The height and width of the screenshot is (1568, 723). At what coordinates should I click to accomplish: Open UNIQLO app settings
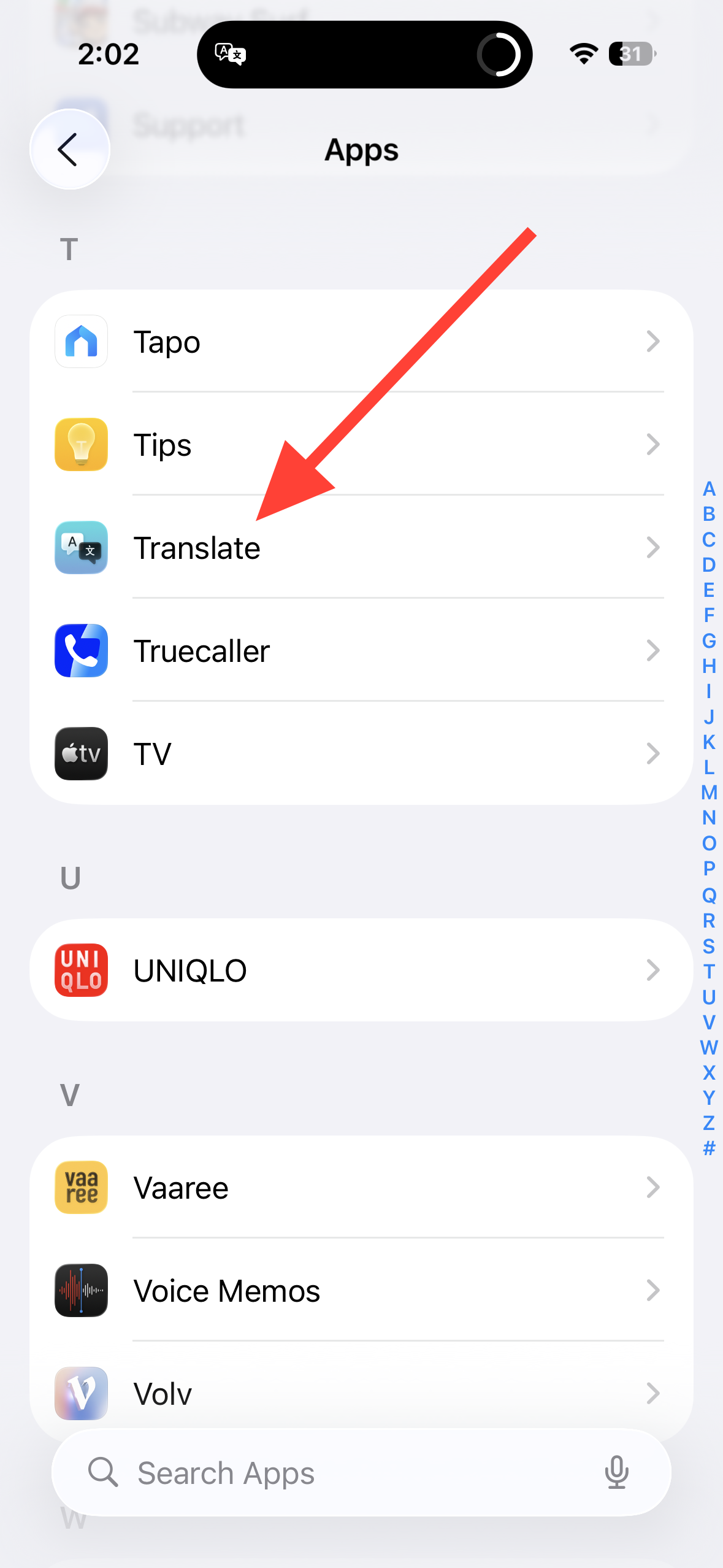(361, 970)
